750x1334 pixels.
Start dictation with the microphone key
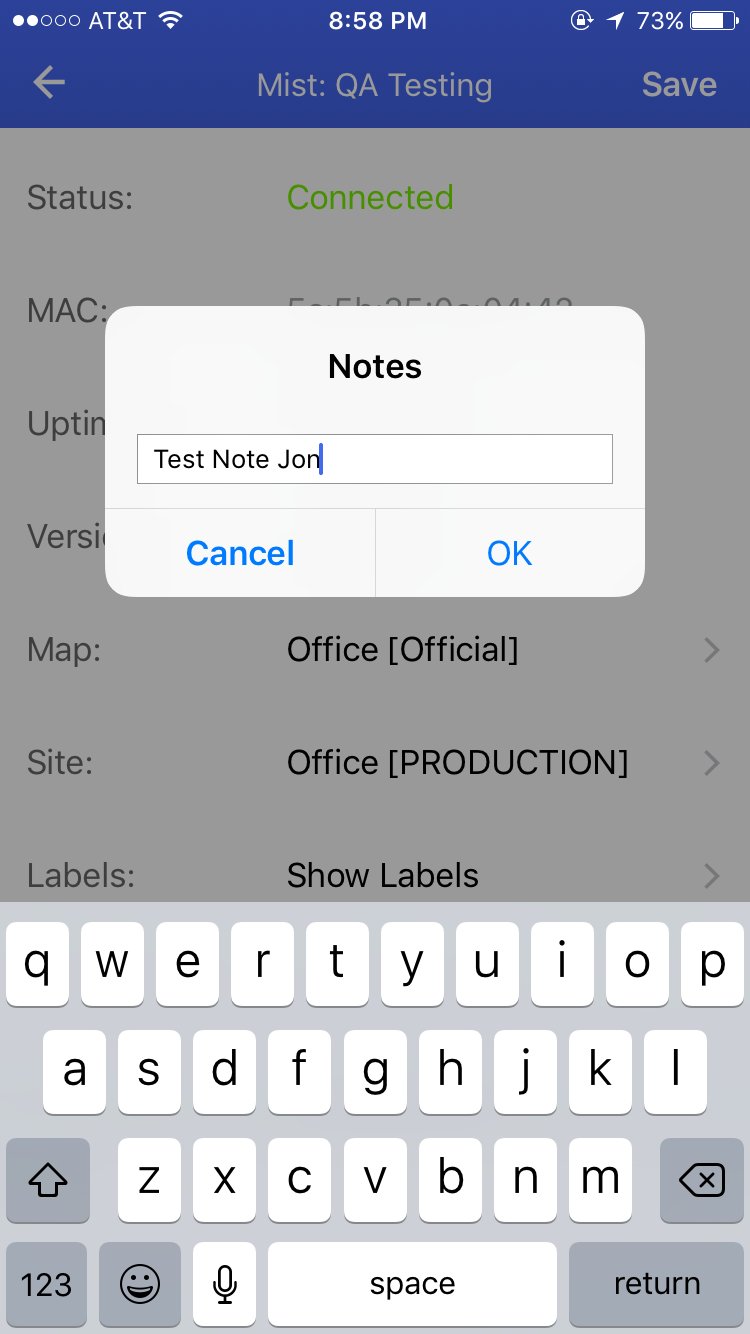(x=225, y=1284)
